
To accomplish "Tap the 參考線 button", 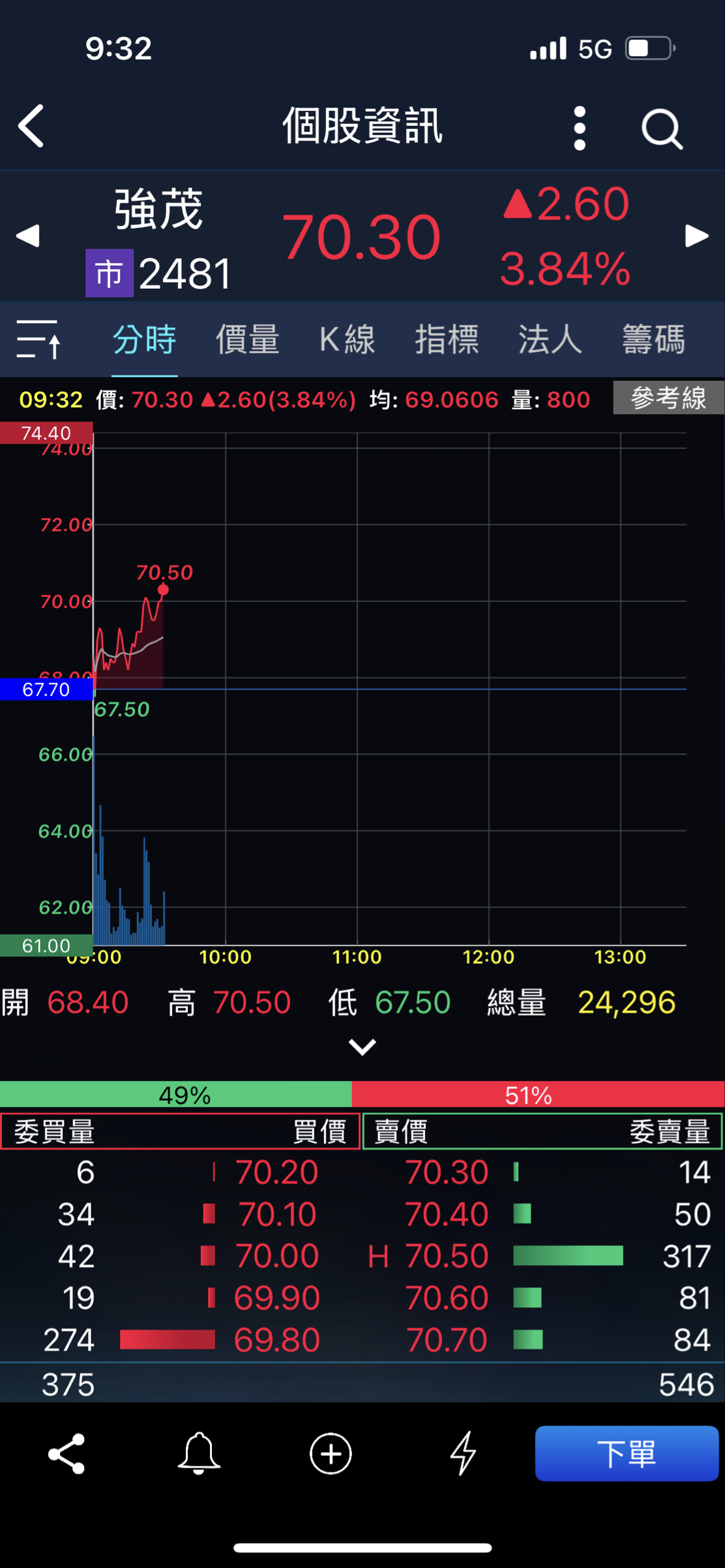I will (x=668, y=398).
